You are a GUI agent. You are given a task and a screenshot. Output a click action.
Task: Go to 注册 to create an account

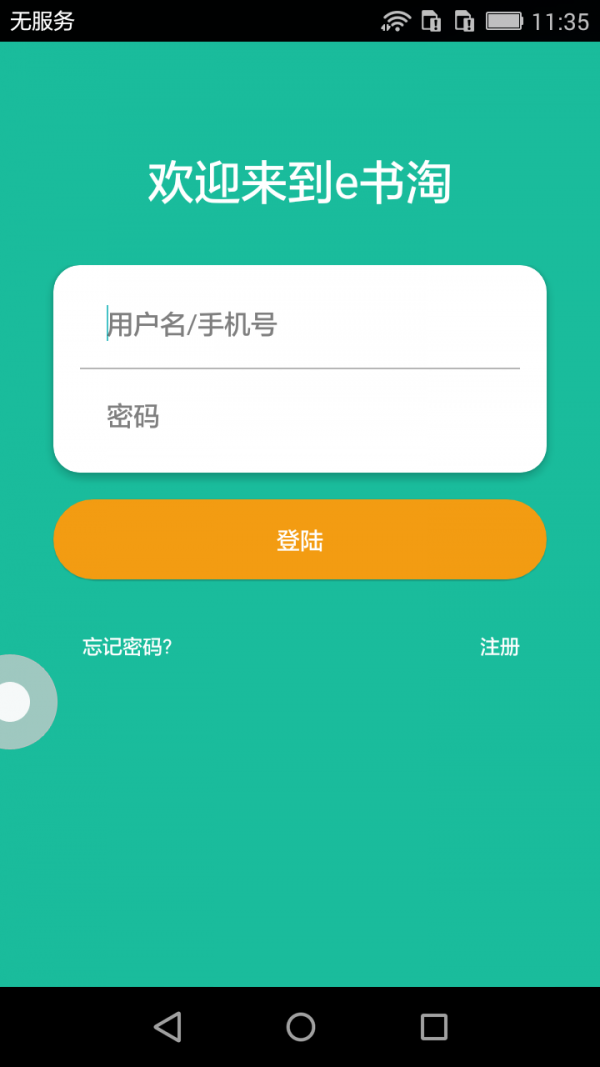click(499, 647)
